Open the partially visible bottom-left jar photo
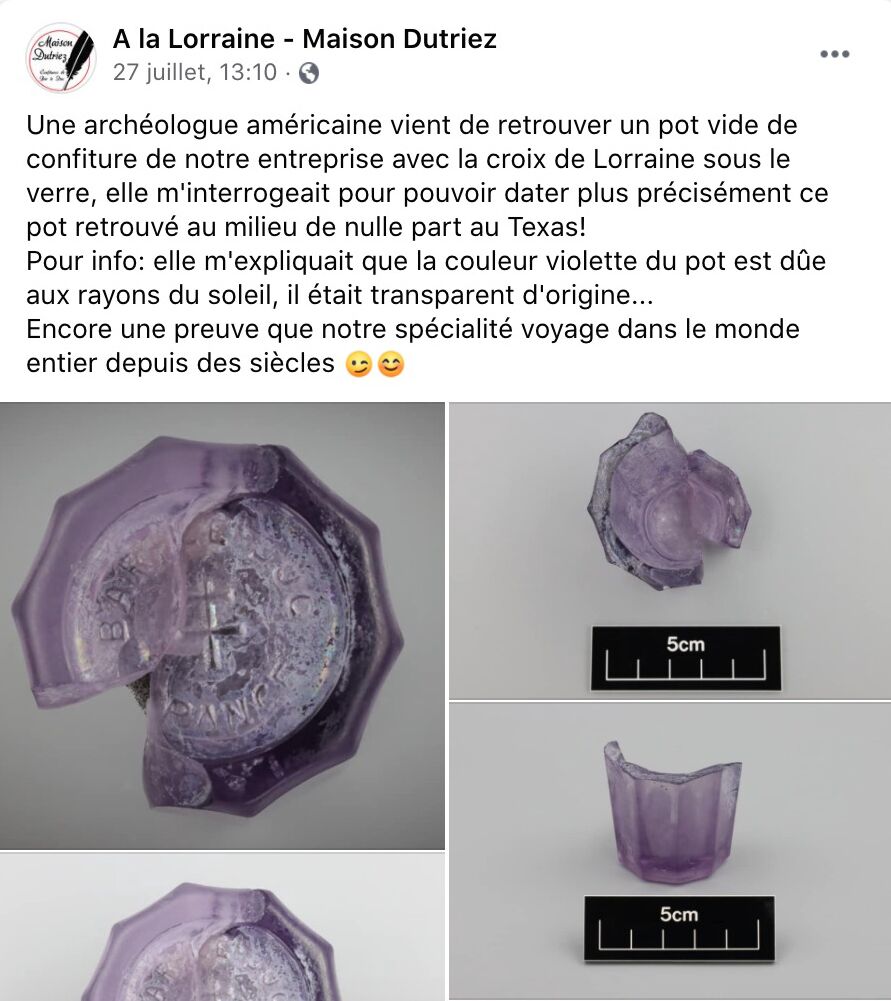This screenshot has height=1001, width=891. point(222,928)
